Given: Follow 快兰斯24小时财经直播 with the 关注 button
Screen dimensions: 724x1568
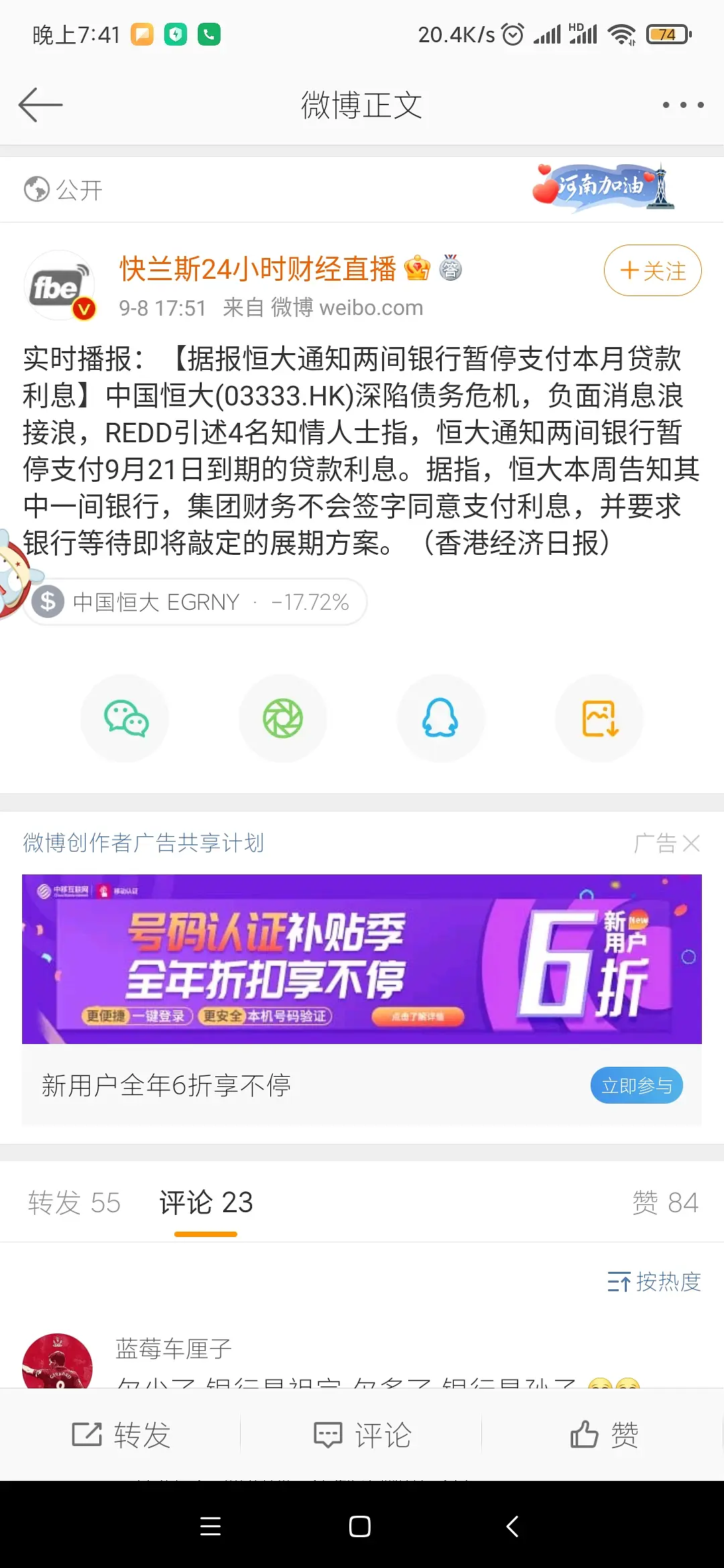Looking at the screenshot, I should 652,271.
